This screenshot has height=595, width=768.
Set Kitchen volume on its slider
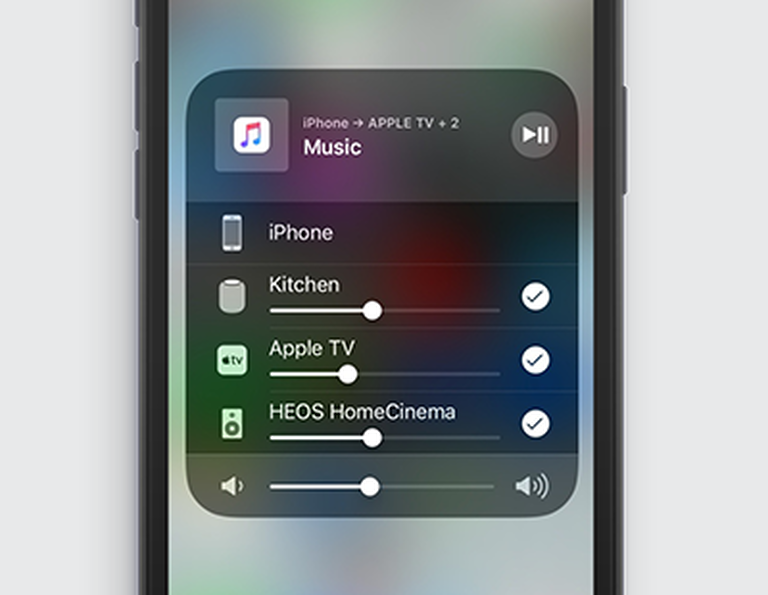(x=372, y=311)
